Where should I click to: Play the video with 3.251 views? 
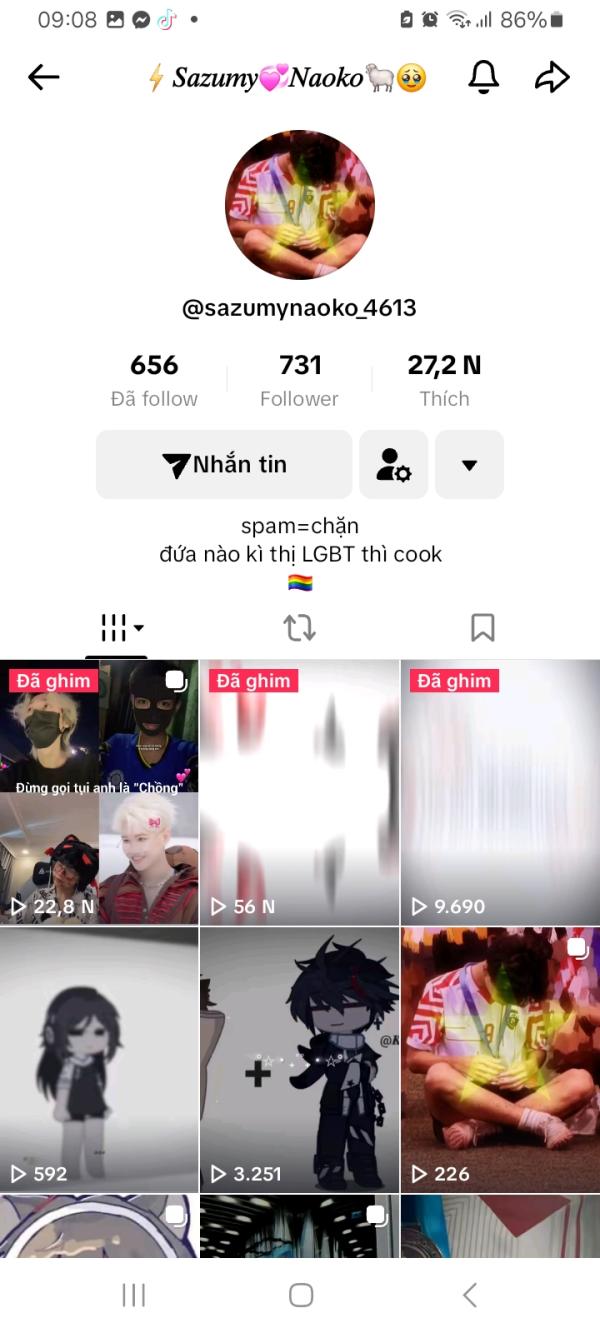299,1060
